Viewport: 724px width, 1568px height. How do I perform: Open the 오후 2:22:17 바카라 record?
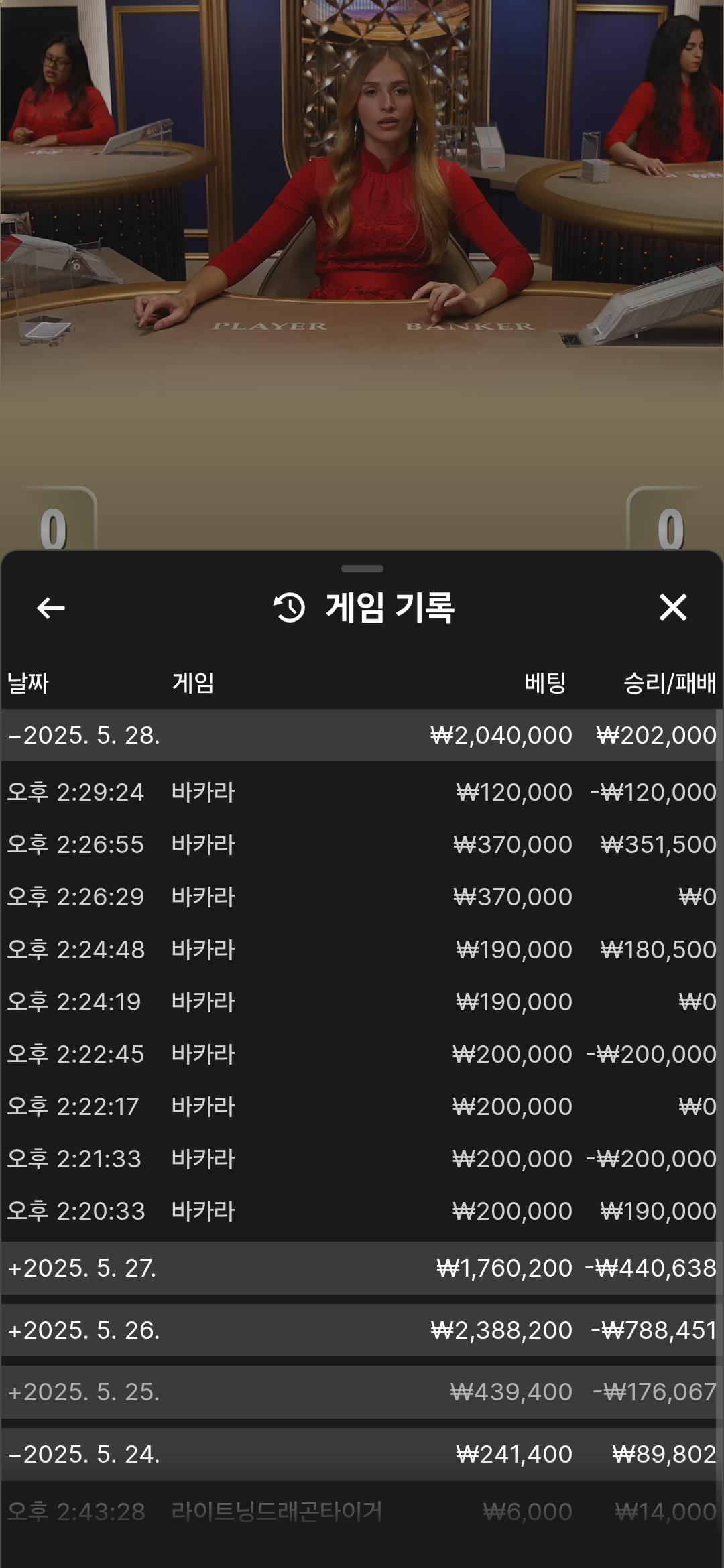coord(362,1106)
